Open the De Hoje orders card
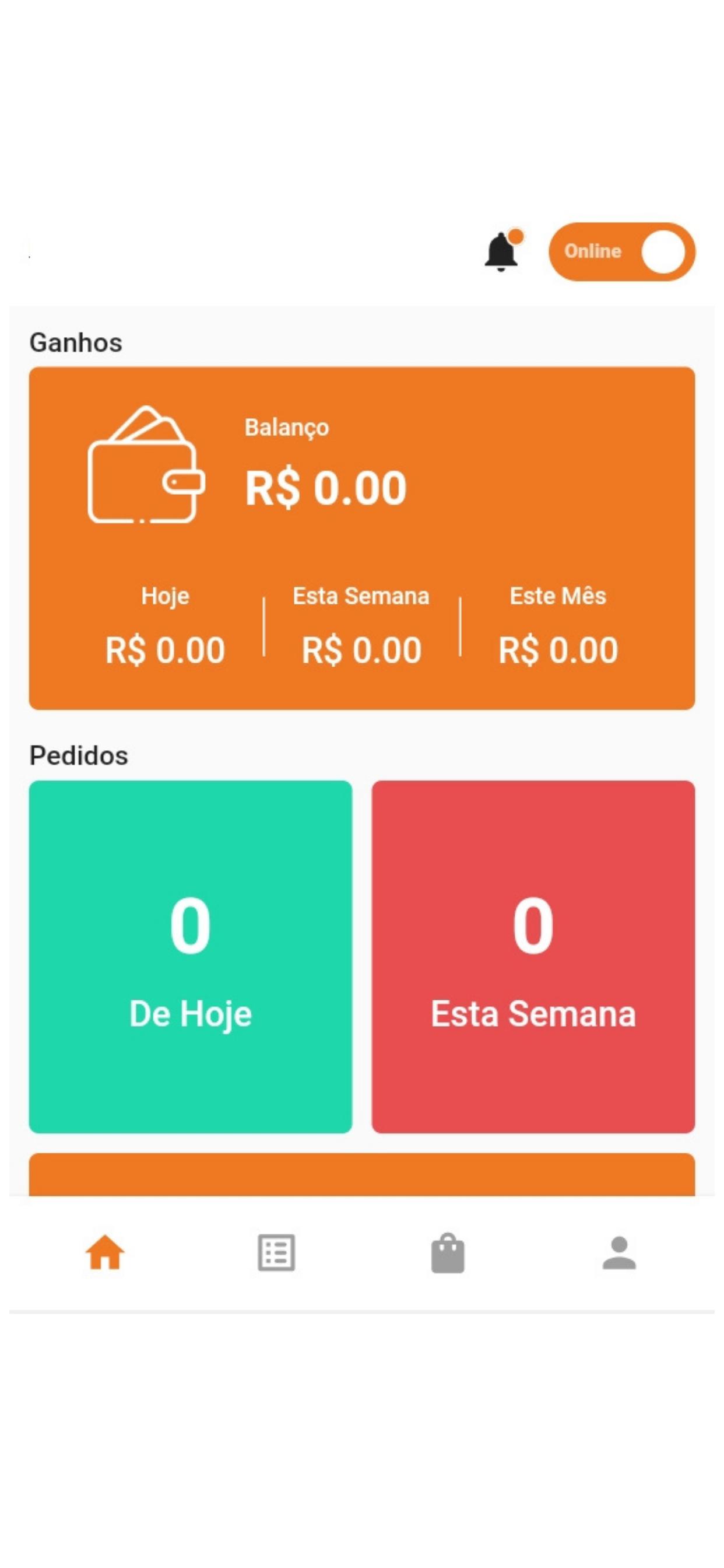 pos(191,956)
